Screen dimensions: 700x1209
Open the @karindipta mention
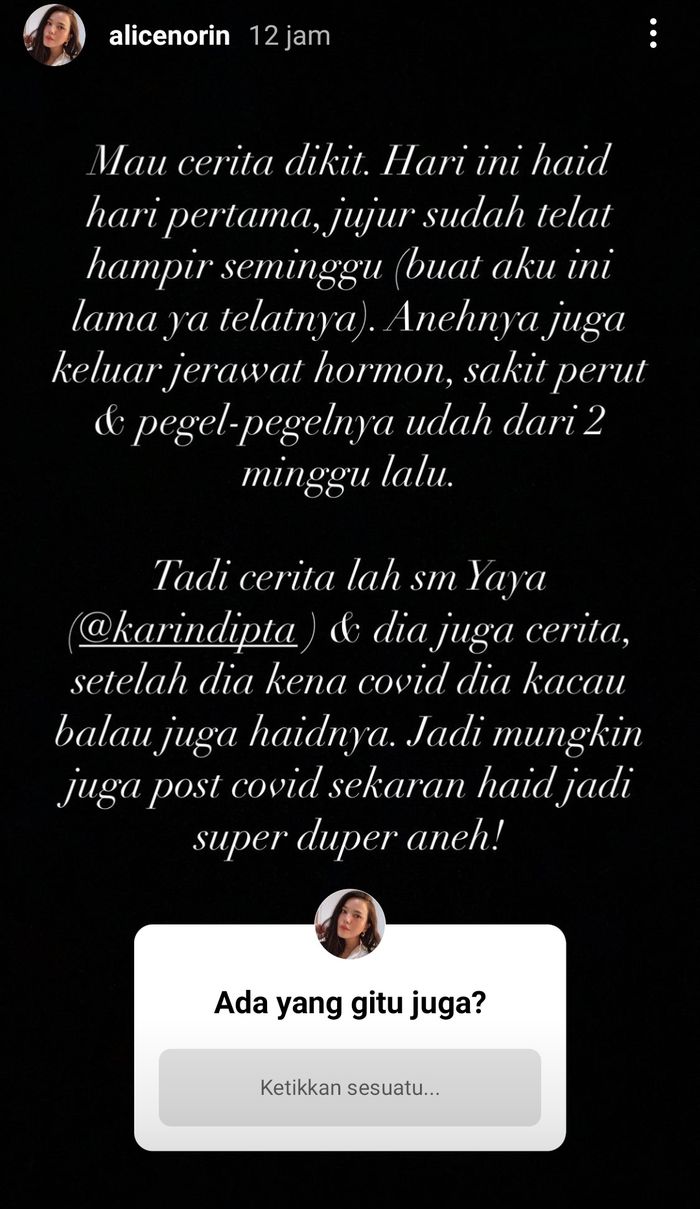pos(186,632)
